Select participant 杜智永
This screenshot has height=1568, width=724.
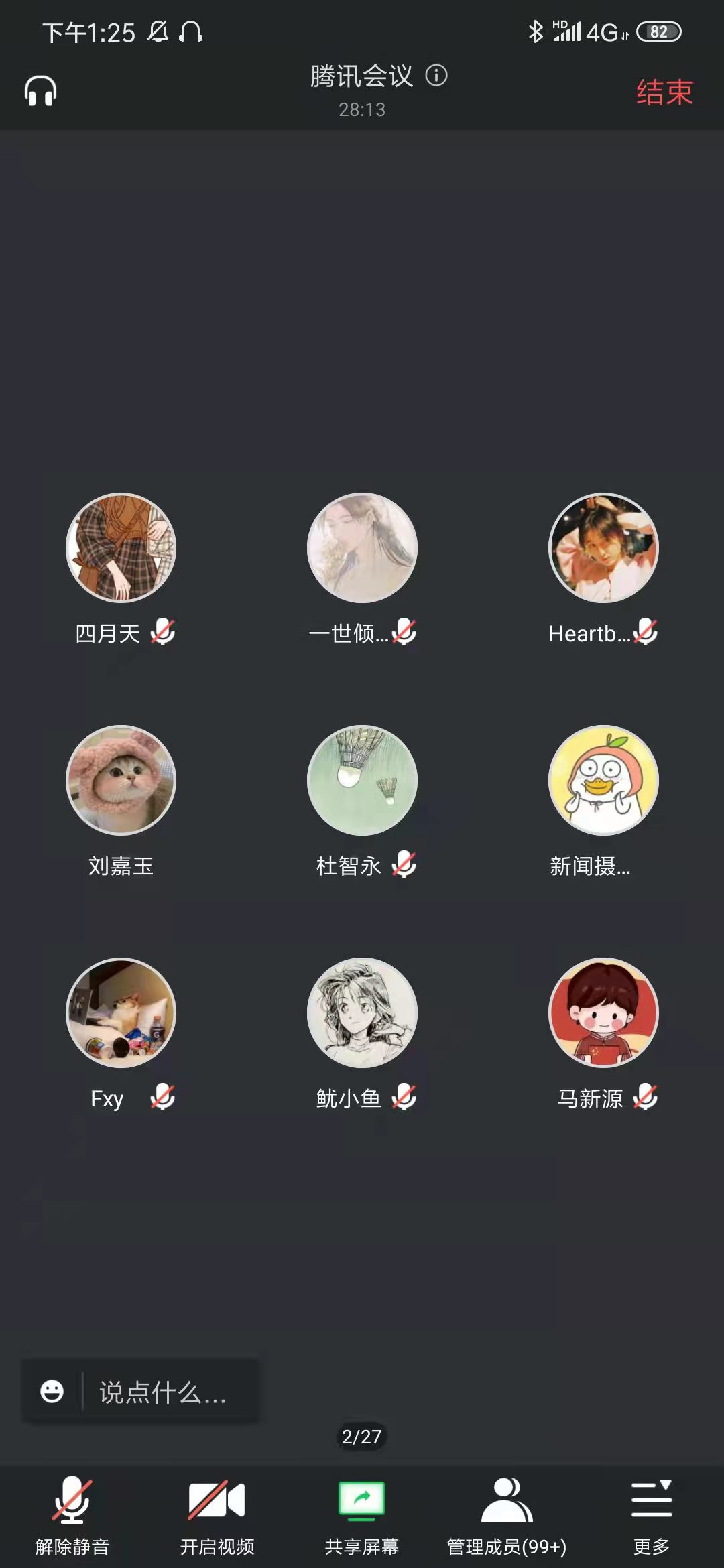362,781
